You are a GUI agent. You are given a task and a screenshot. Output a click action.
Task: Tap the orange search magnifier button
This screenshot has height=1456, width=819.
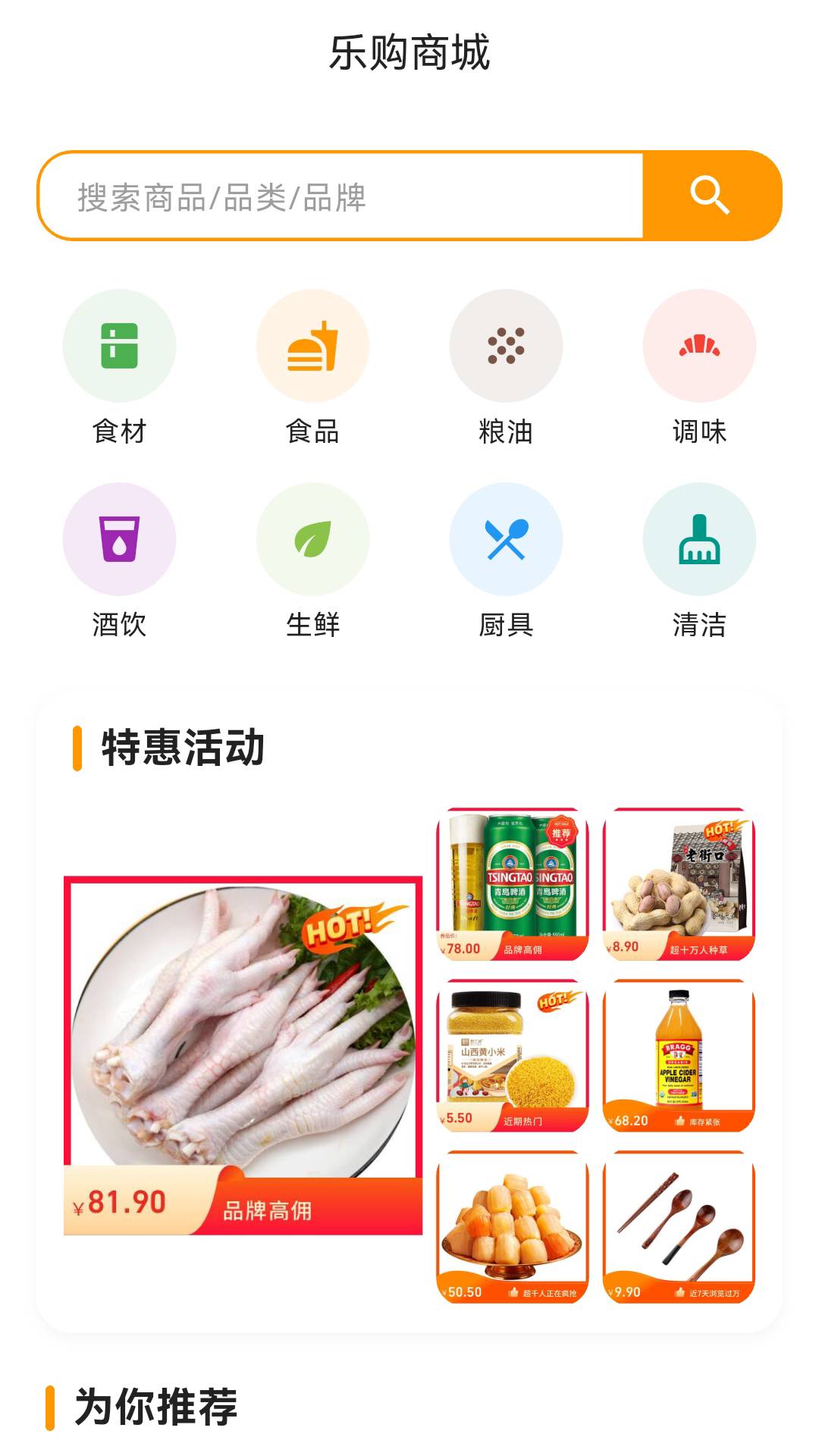coord(711,196)
